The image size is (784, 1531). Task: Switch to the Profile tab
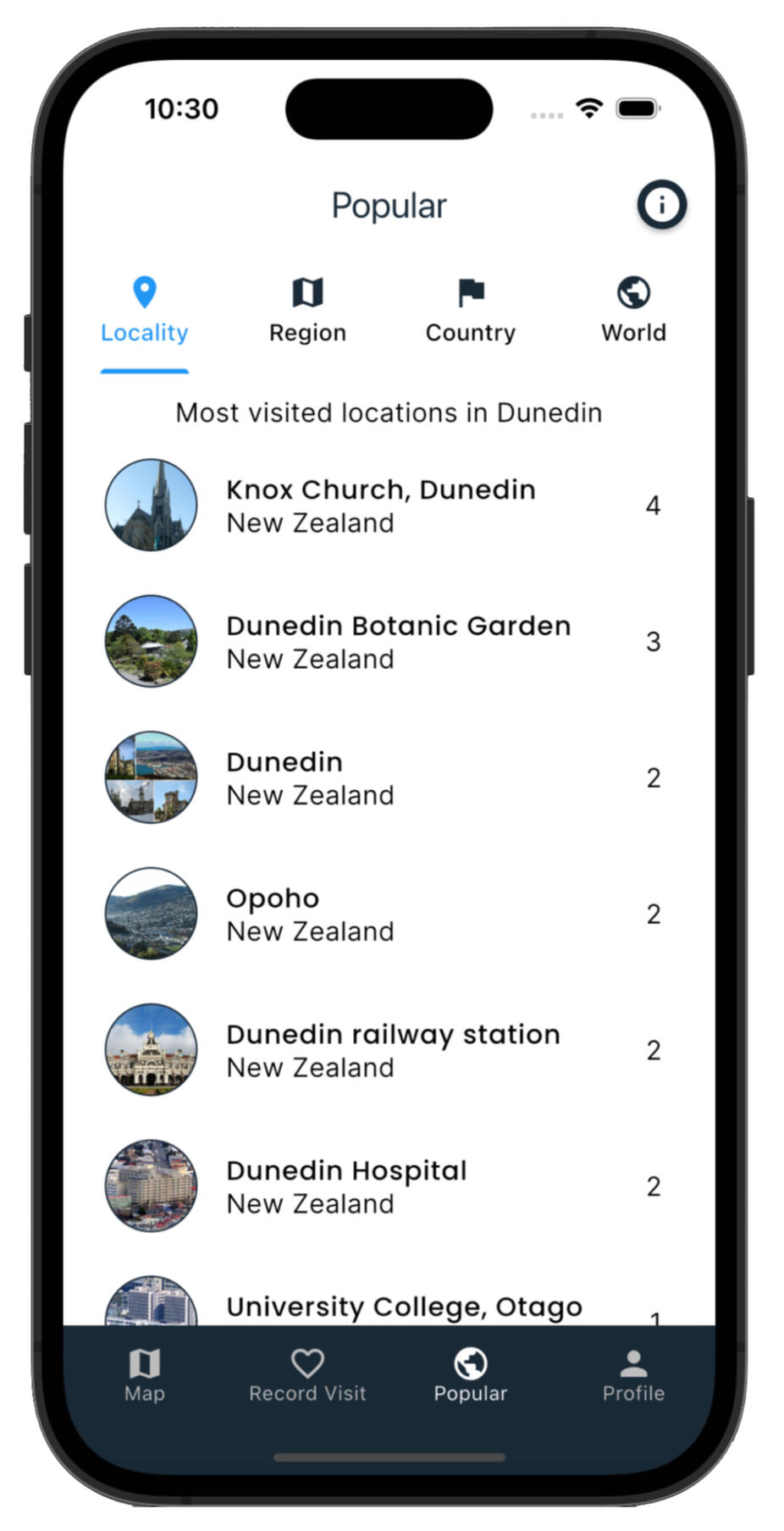pos(633,1375)
